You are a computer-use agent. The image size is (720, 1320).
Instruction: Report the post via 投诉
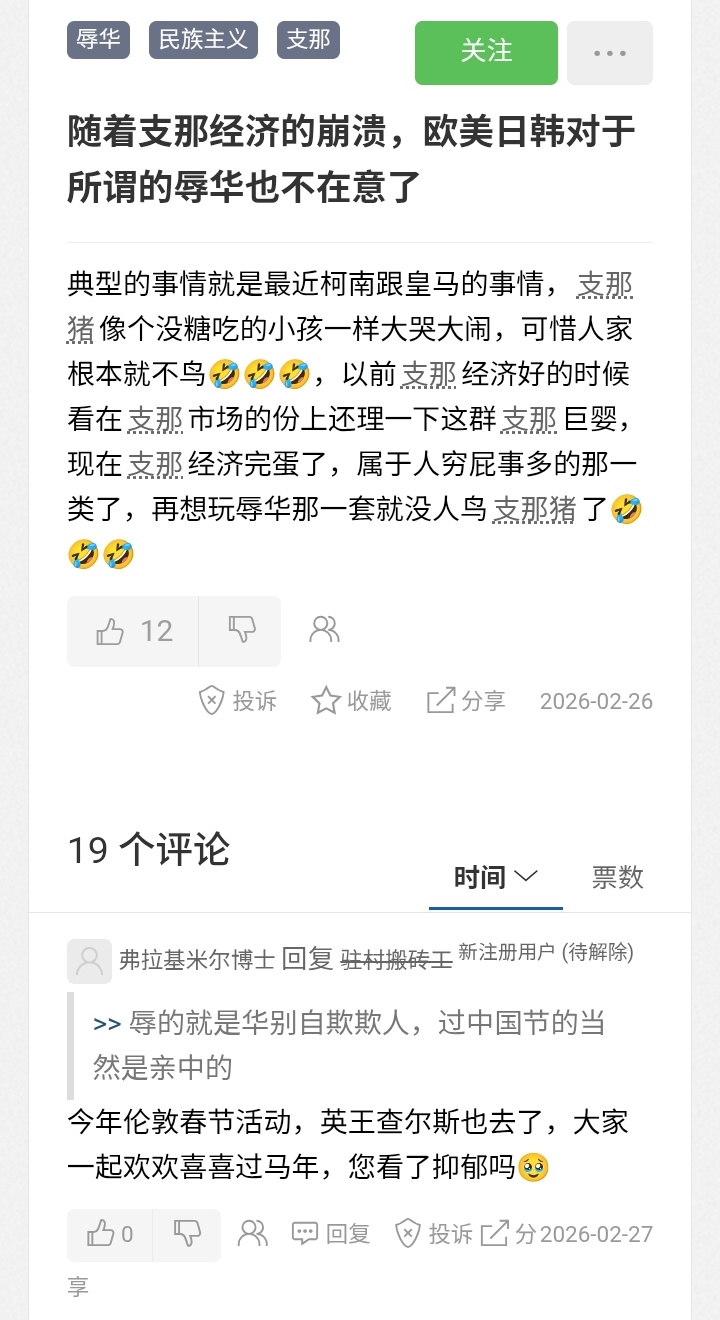[237, 701]
